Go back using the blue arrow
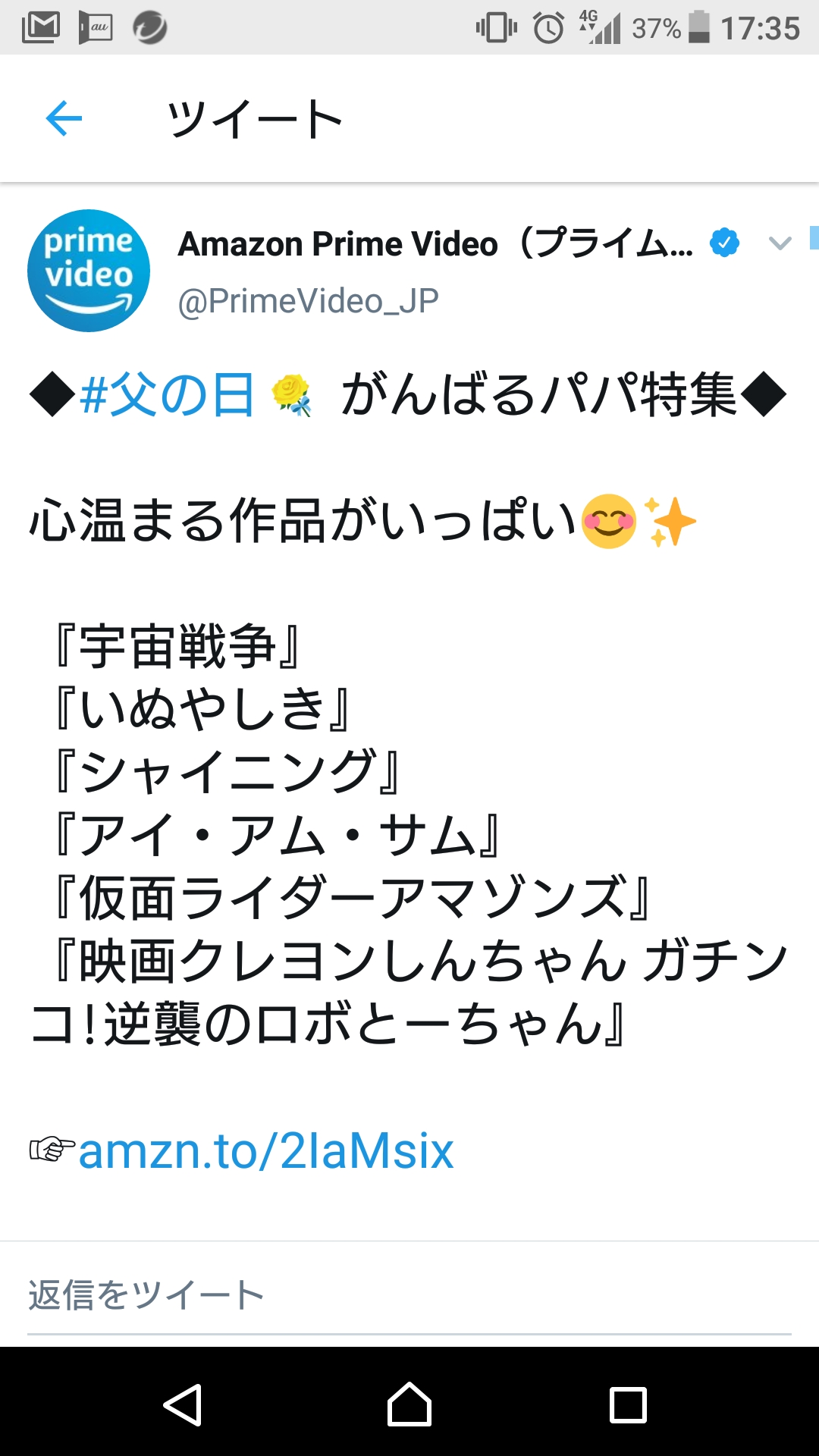819x1456 pixels. coord(64,119)
